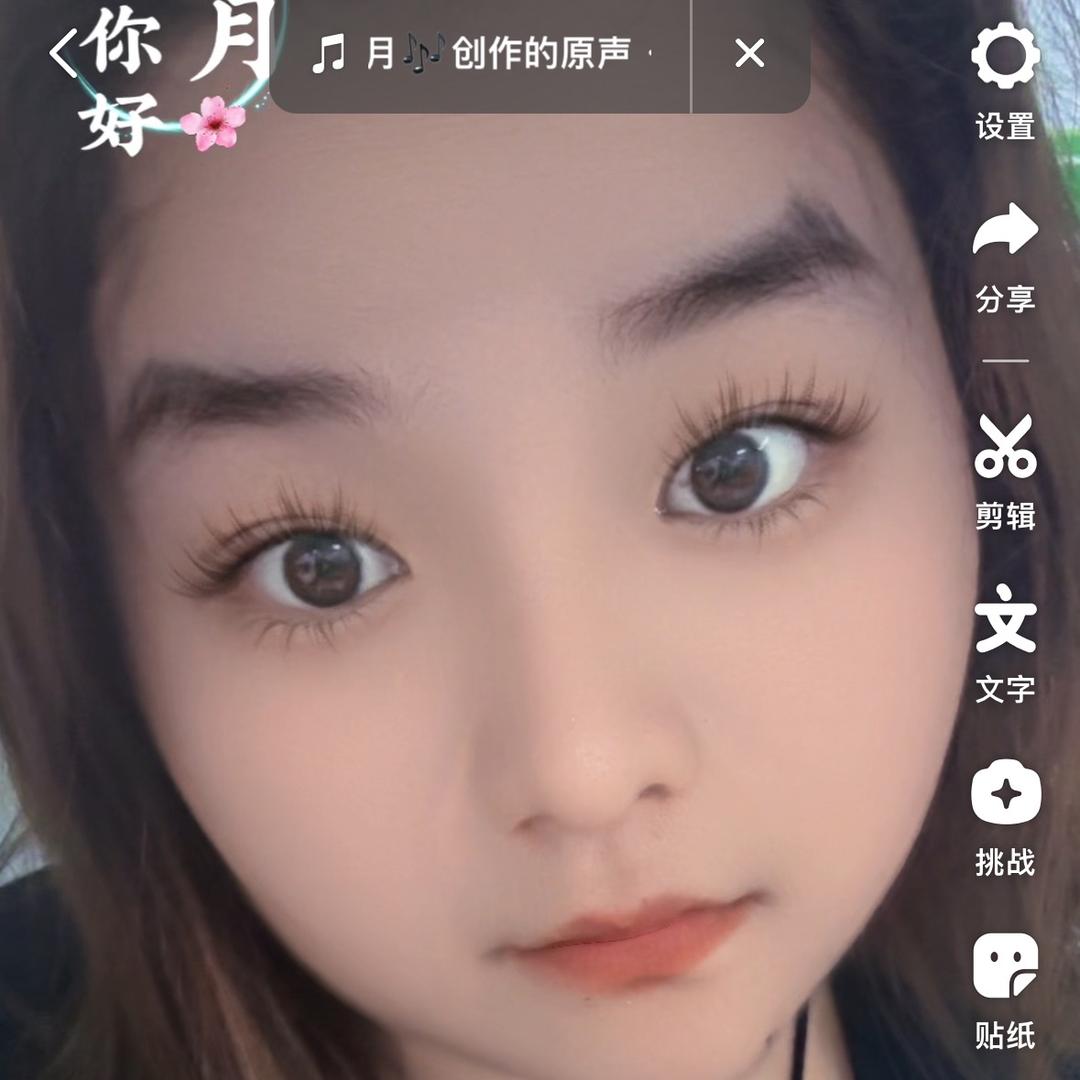1080x1080 pixels.
Task: Open 设置 settings
Action: click(1005, 80)
